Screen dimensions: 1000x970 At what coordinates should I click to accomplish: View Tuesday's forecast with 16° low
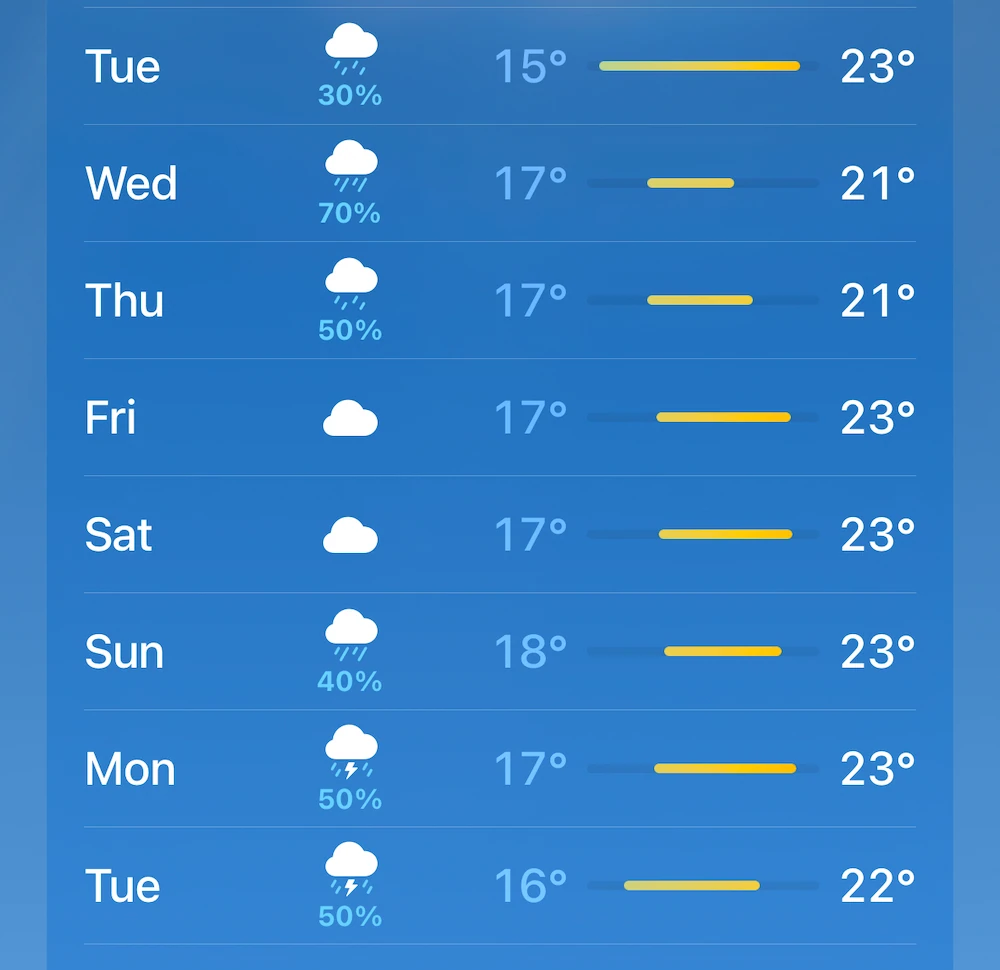(500, 885)
